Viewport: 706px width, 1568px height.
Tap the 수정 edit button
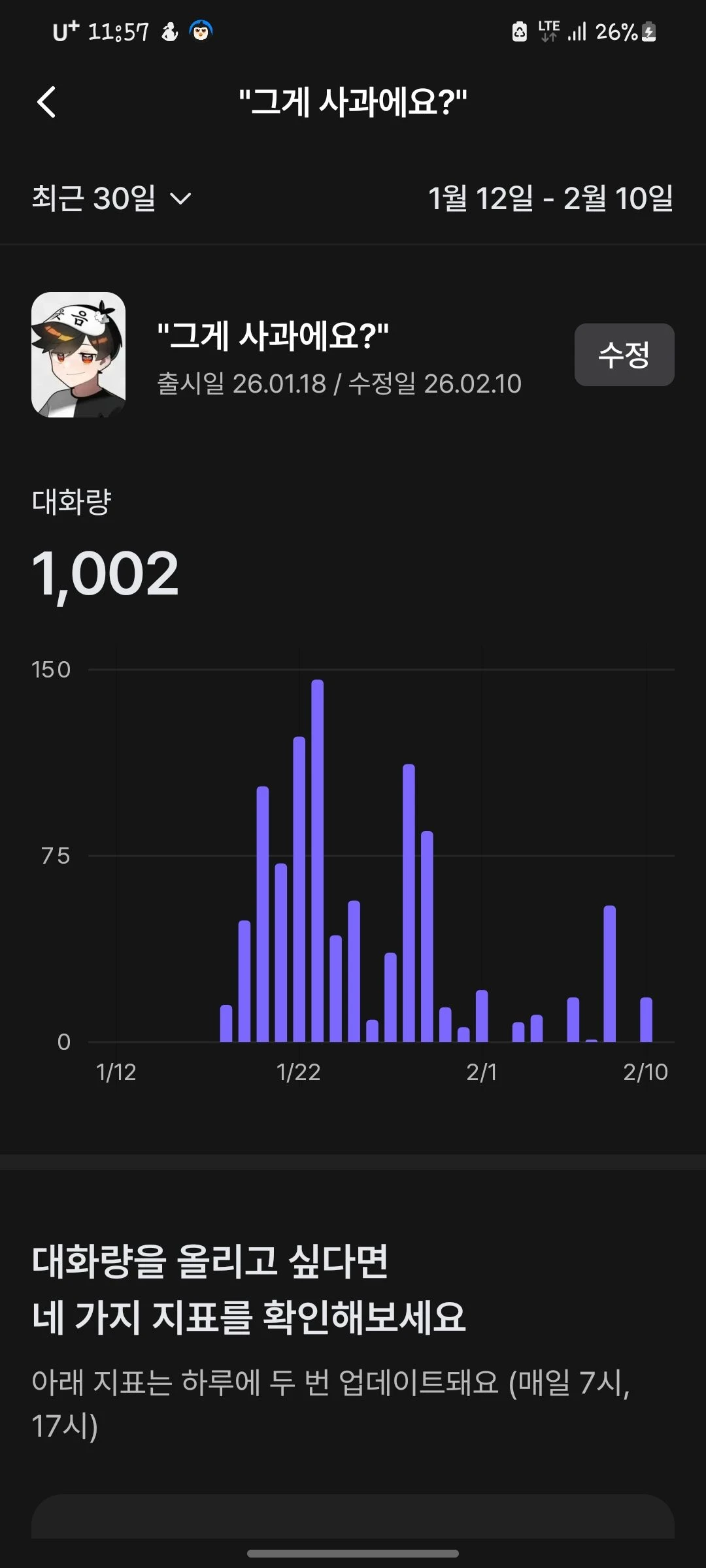tap(624, 355)
